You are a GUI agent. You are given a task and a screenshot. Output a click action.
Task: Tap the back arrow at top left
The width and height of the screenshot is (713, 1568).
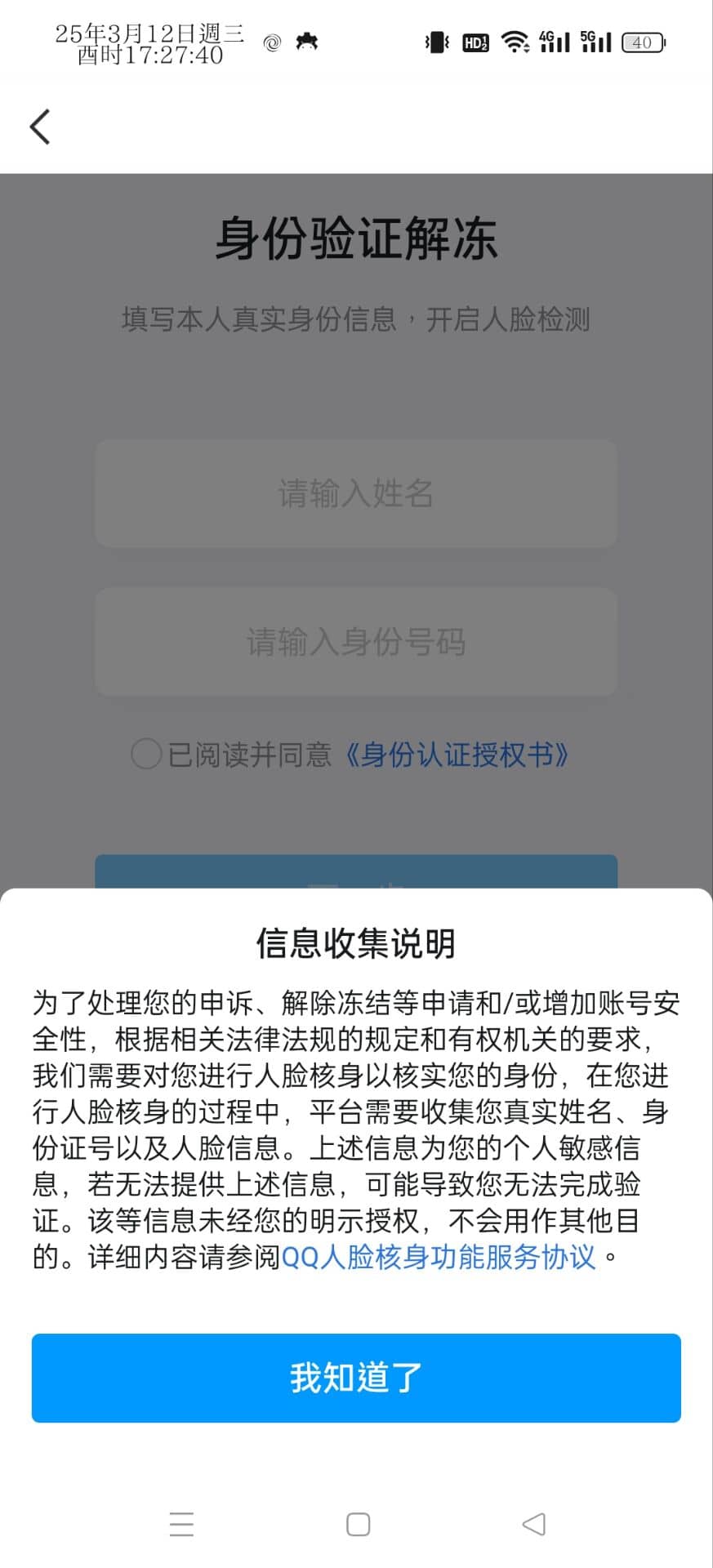point(39,127)
